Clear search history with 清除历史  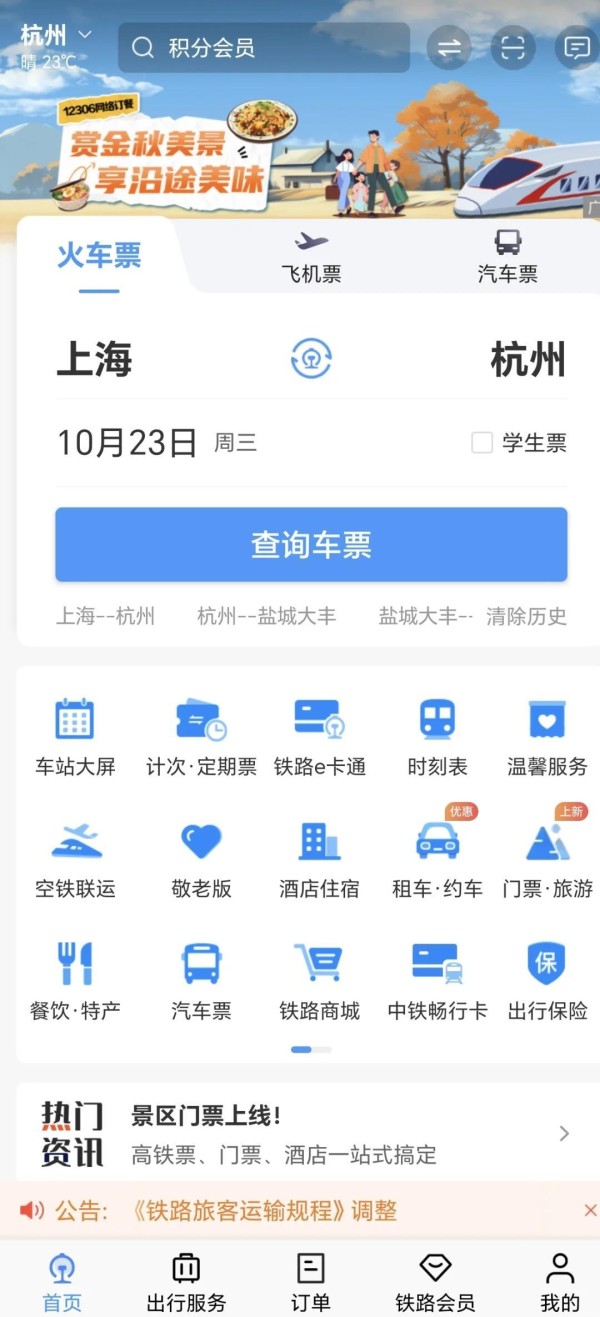526,616
